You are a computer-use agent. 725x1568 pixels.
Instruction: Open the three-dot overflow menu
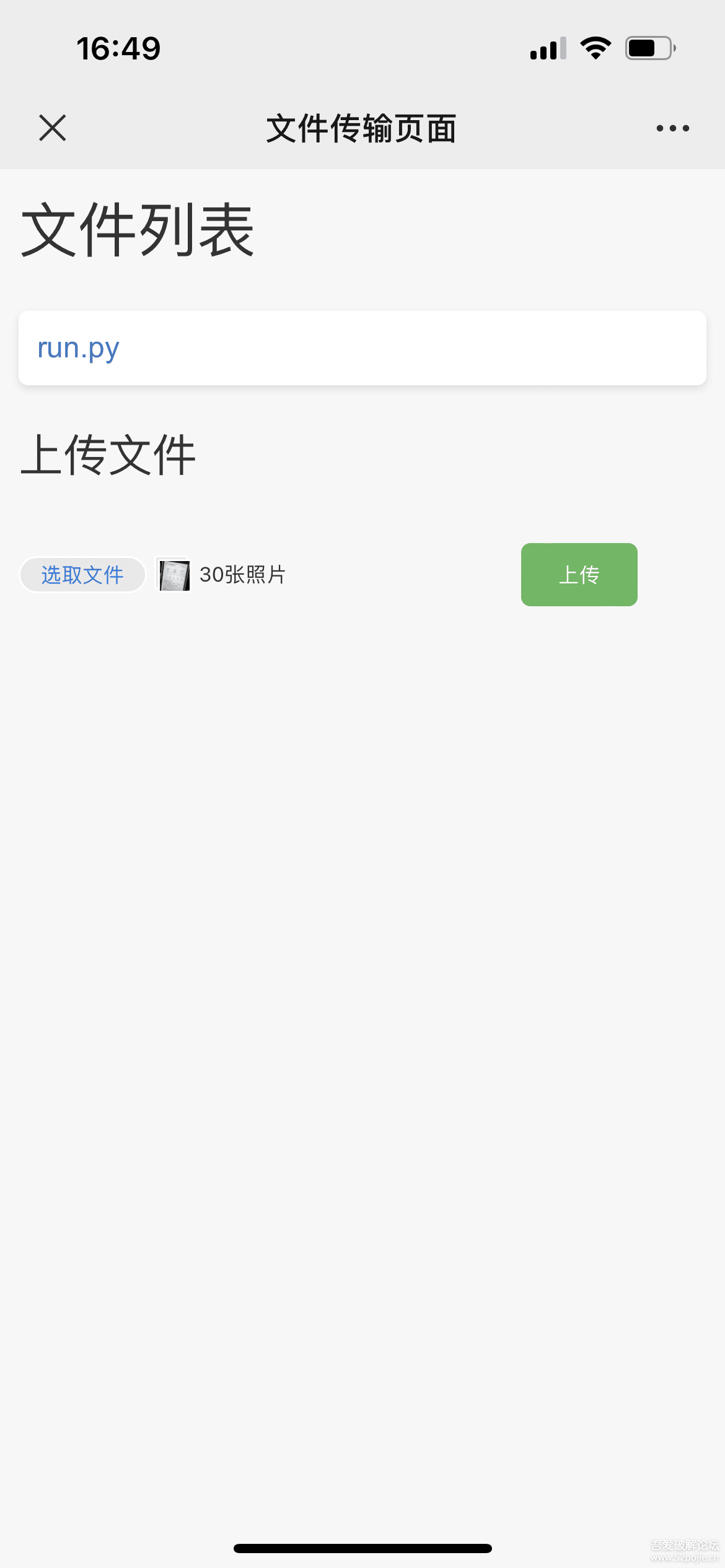pos(672,128)
